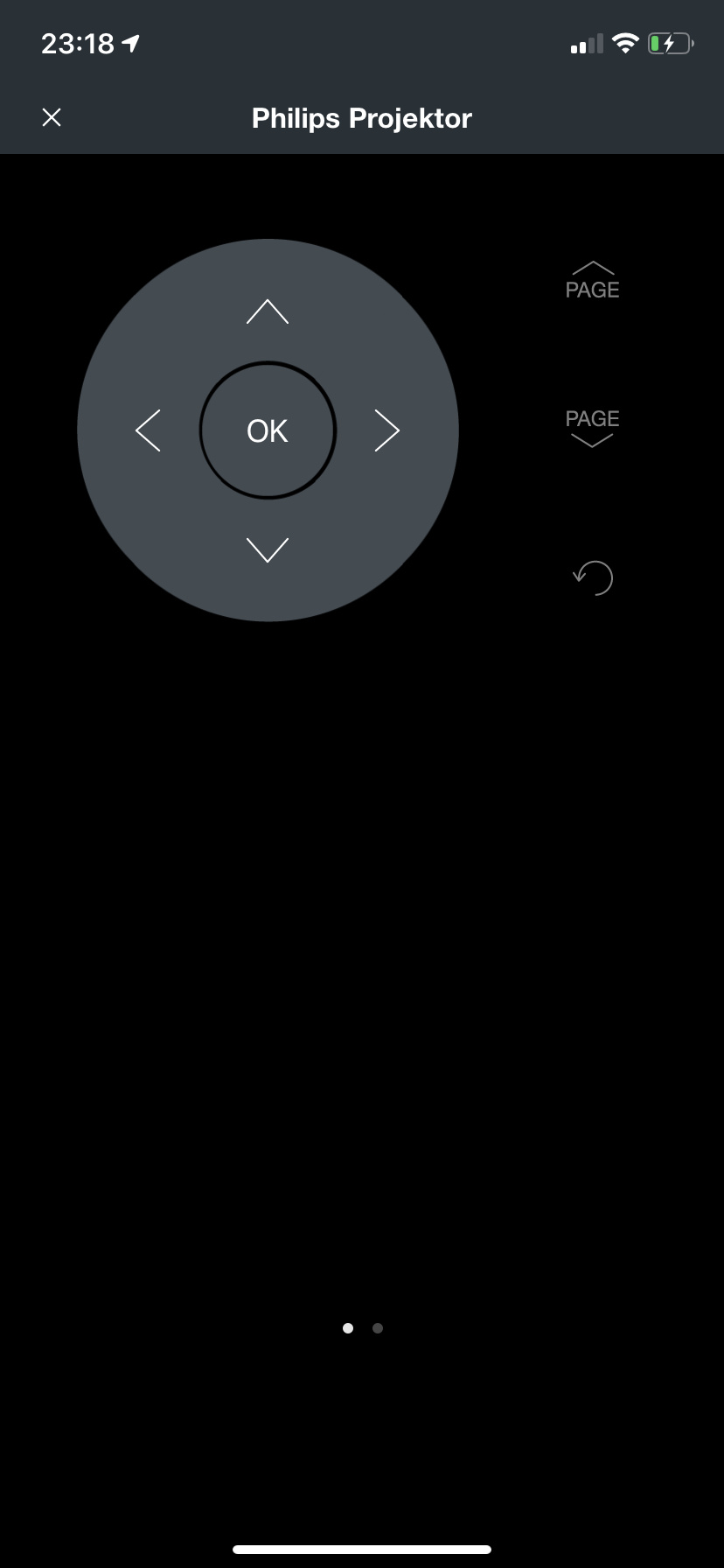Tap the right arrow on the d-pad

(x=387, y=430)
